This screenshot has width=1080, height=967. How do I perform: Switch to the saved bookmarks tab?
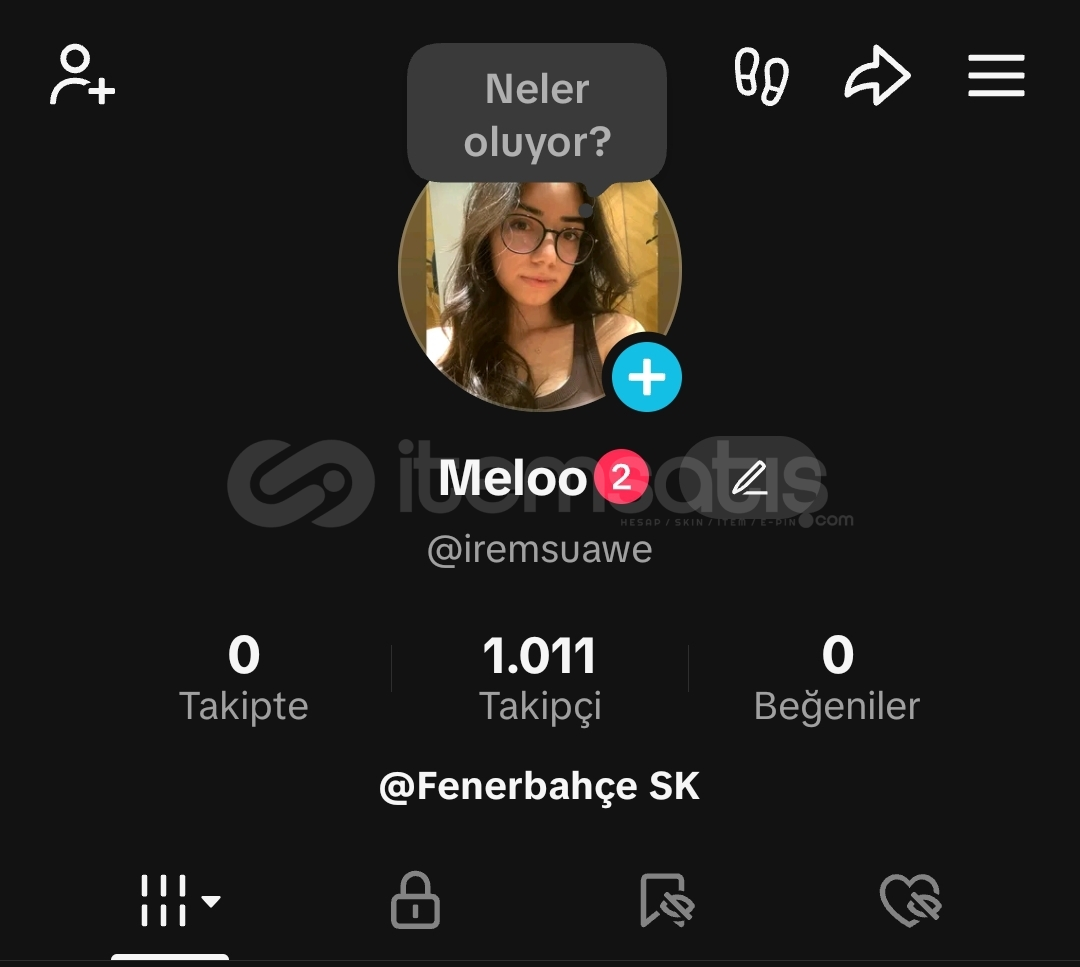[x=666, y=900]
